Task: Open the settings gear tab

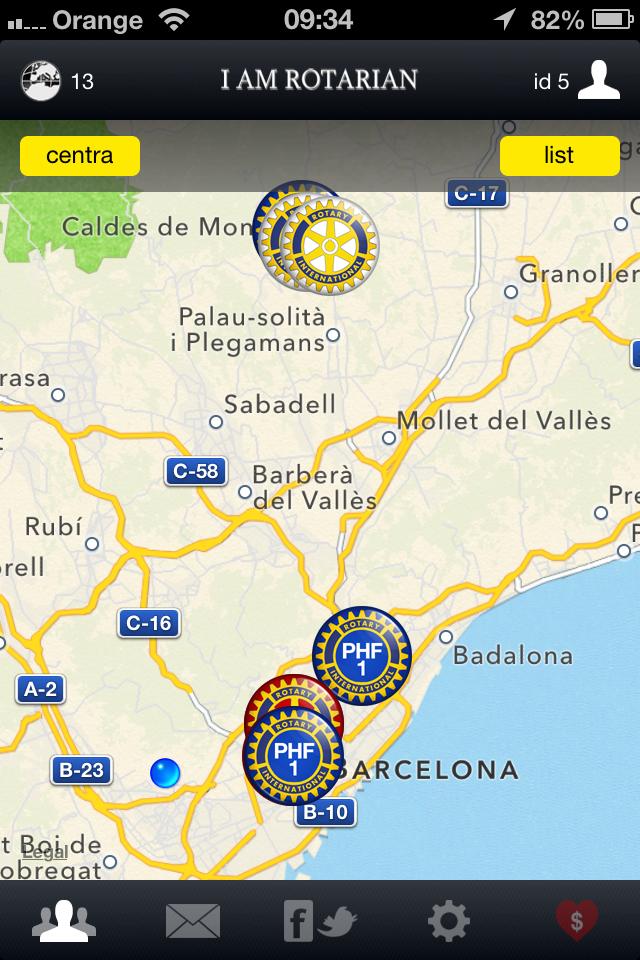Action: coord(449,921)
